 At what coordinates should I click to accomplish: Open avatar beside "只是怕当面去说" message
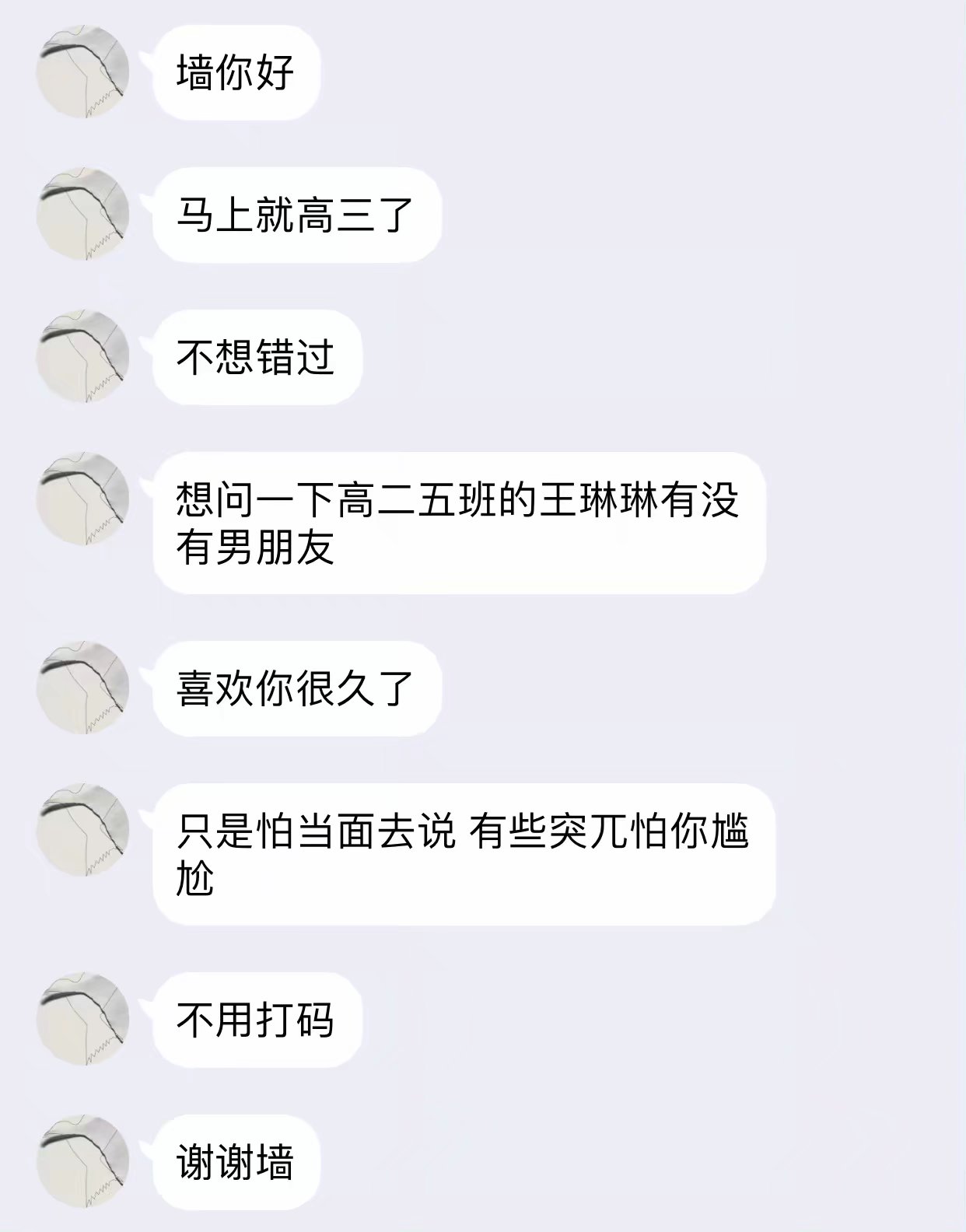pos(82,830)
